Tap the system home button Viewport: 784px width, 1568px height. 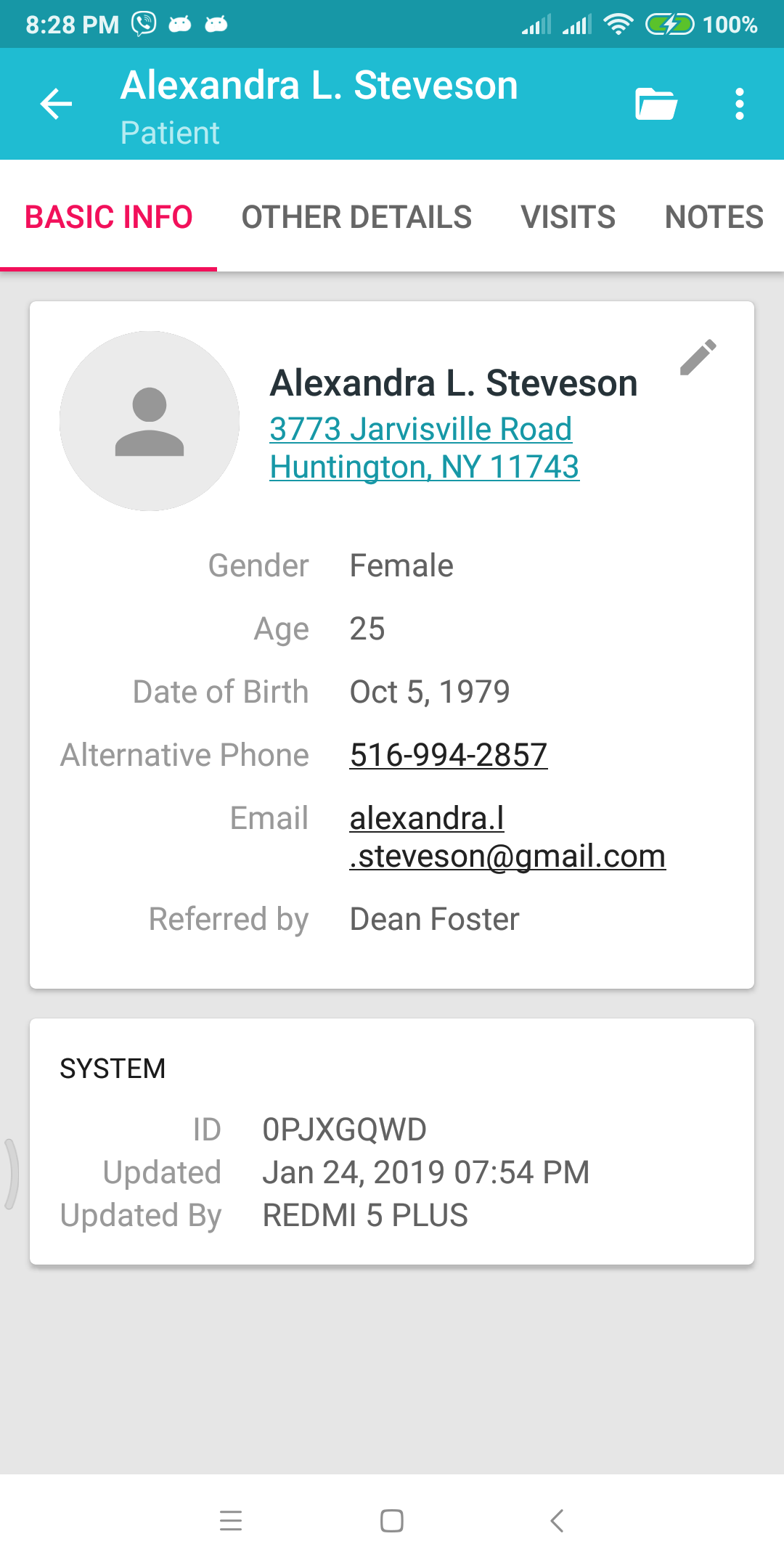(x=392, y=1521)
